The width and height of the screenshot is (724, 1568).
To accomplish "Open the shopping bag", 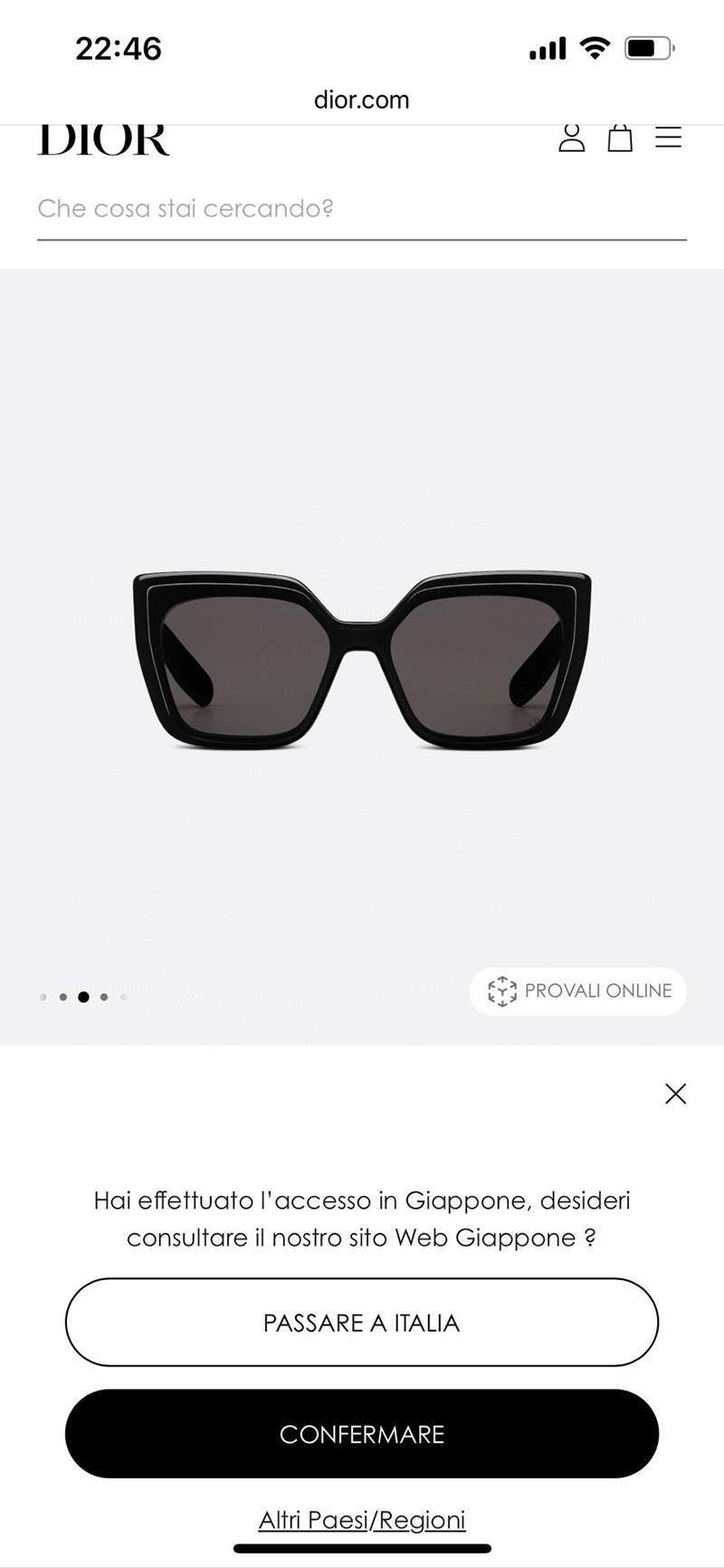I will coord(620,138).
